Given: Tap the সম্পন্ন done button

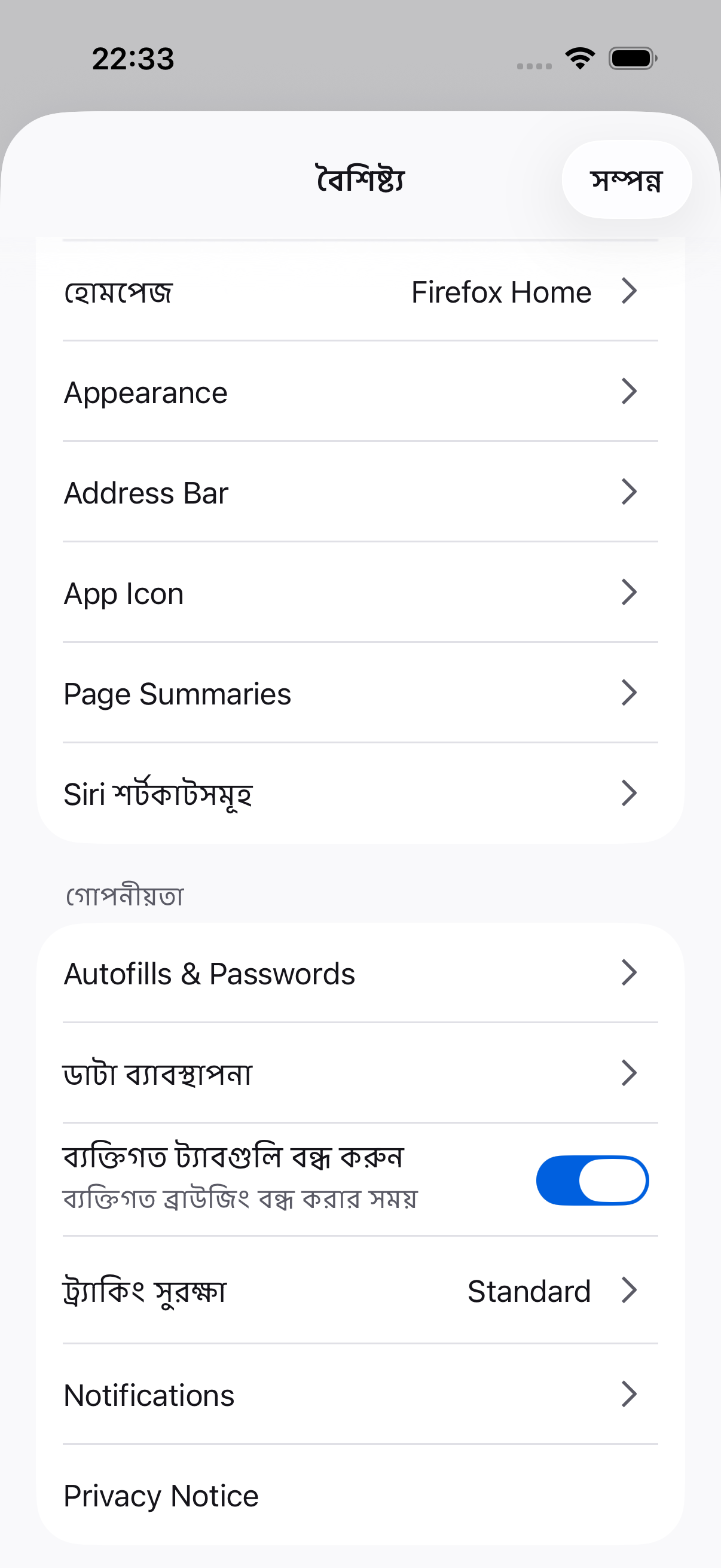Looking at the screenshot, I should [626, 179].
